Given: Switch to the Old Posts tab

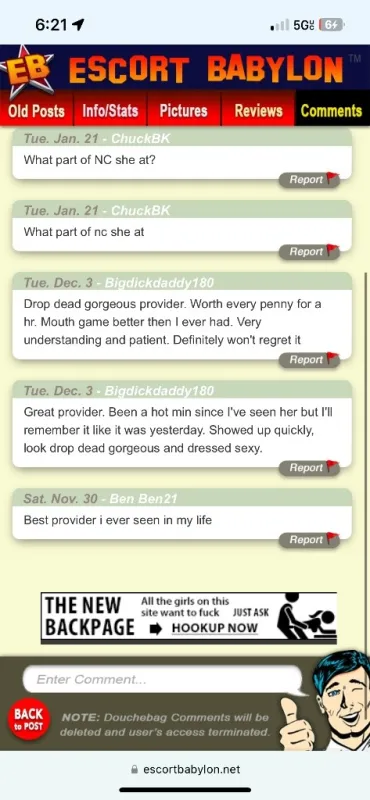Looking at the screenshot, I should pyautogui.click(x=37, y=111).
